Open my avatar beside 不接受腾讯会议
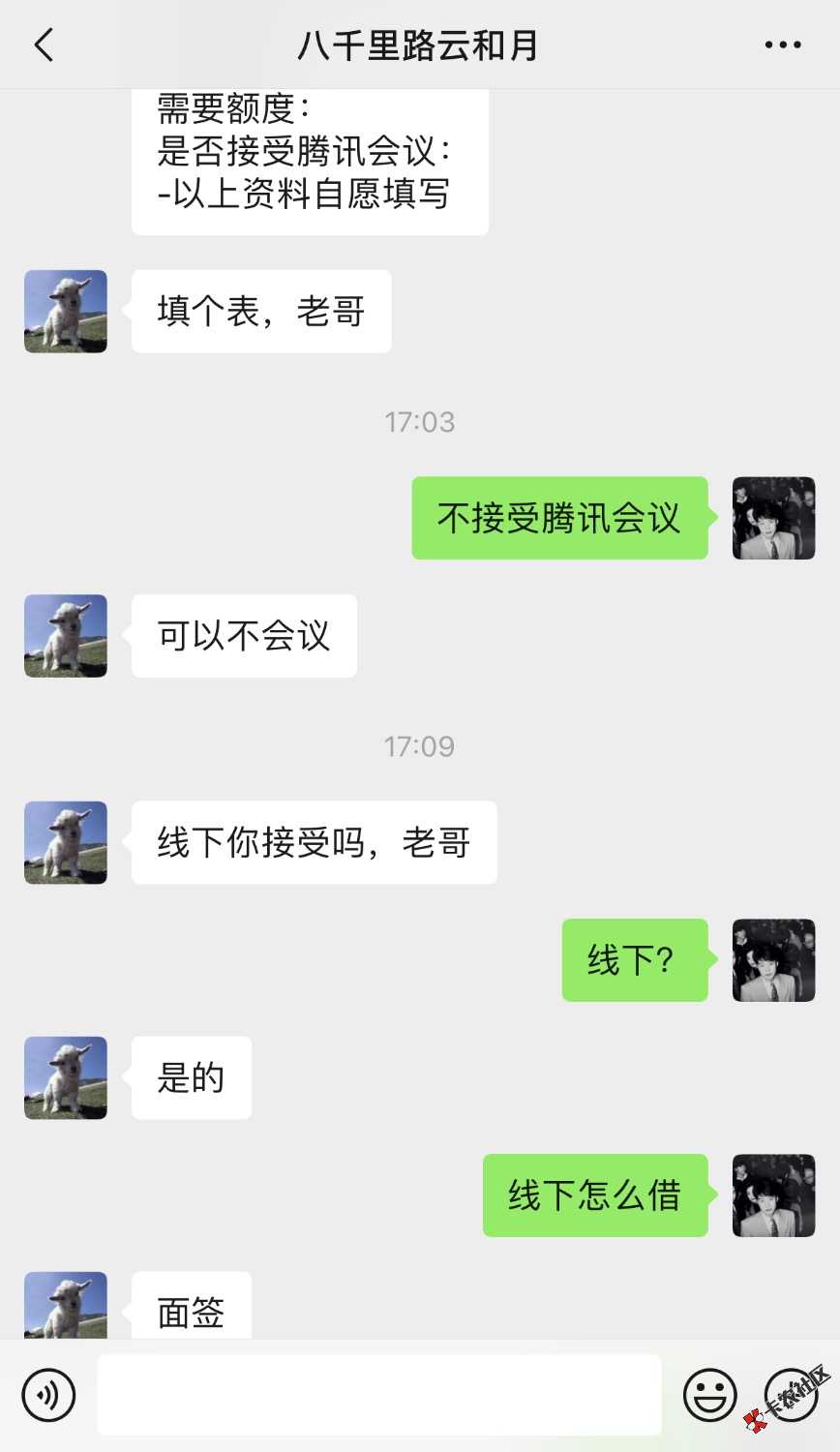840x1452 pixels. pos(773,518)
